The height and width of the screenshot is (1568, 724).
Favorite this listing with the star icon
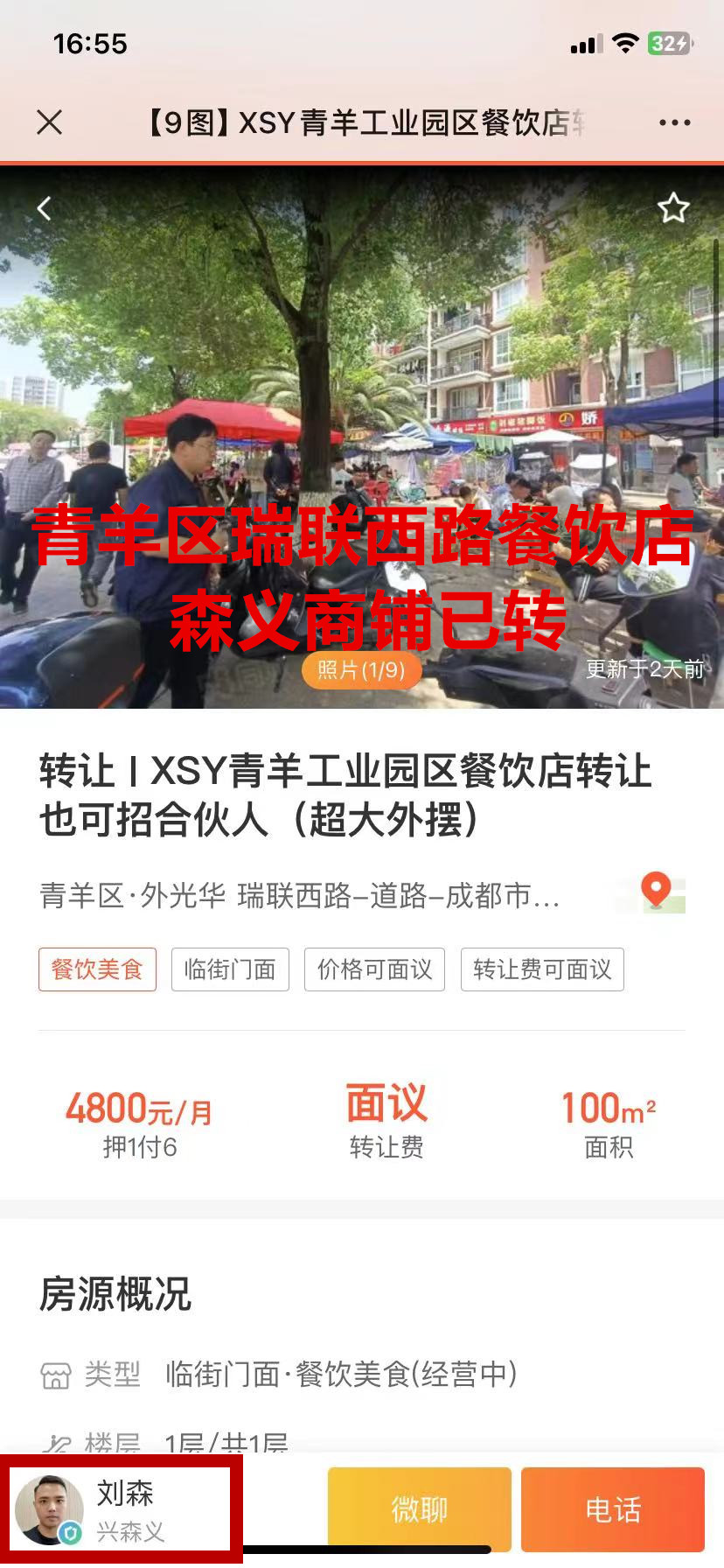673,208
